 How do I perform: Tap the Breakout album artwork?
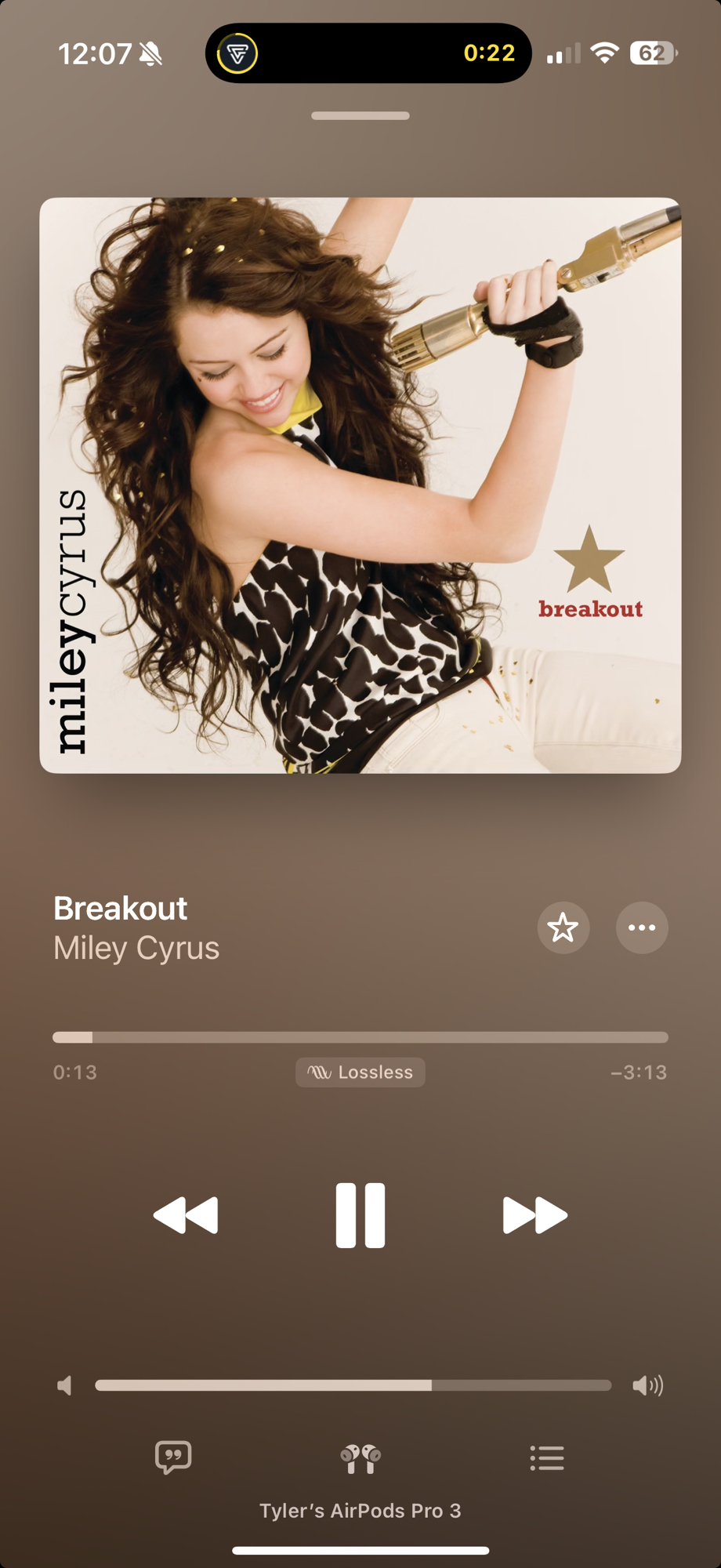pos(360,485)
